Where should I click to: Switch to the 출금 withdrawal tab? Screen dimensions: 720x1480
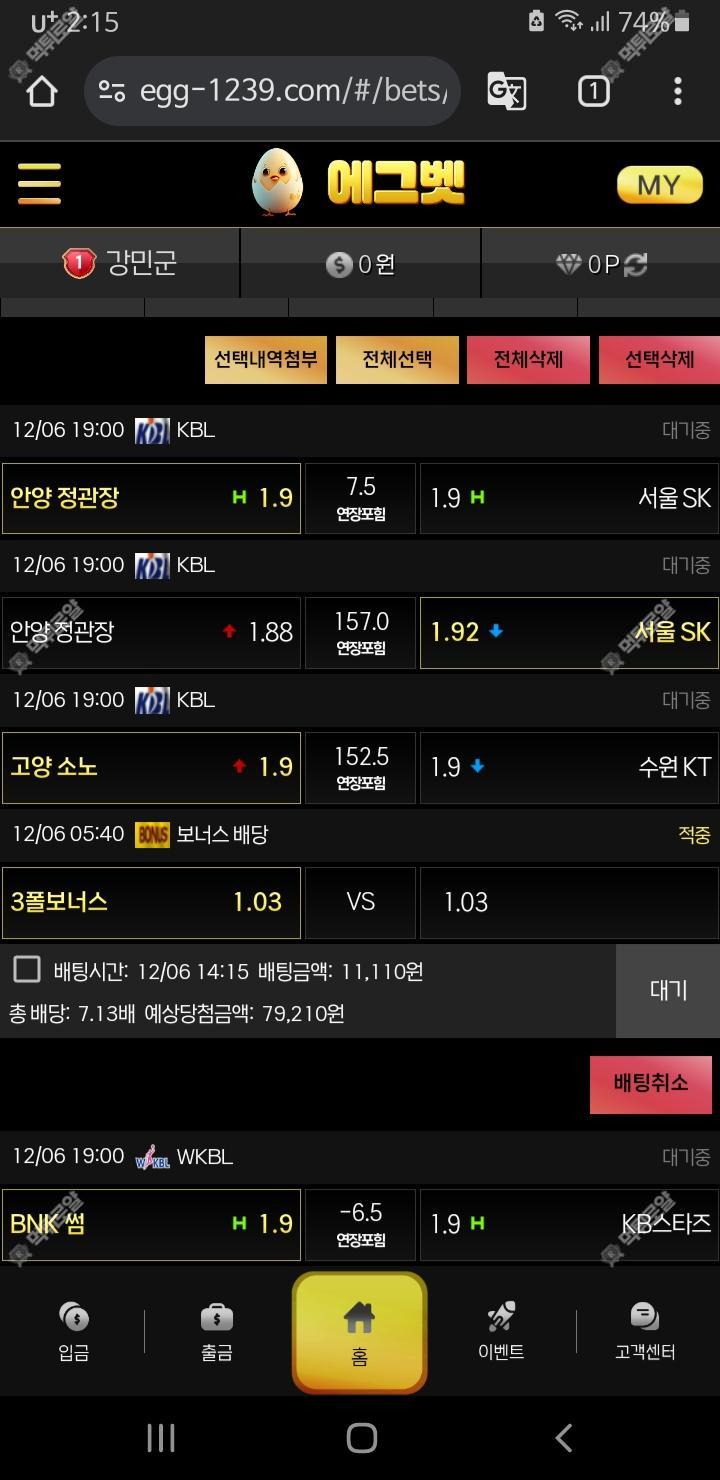217,1332
